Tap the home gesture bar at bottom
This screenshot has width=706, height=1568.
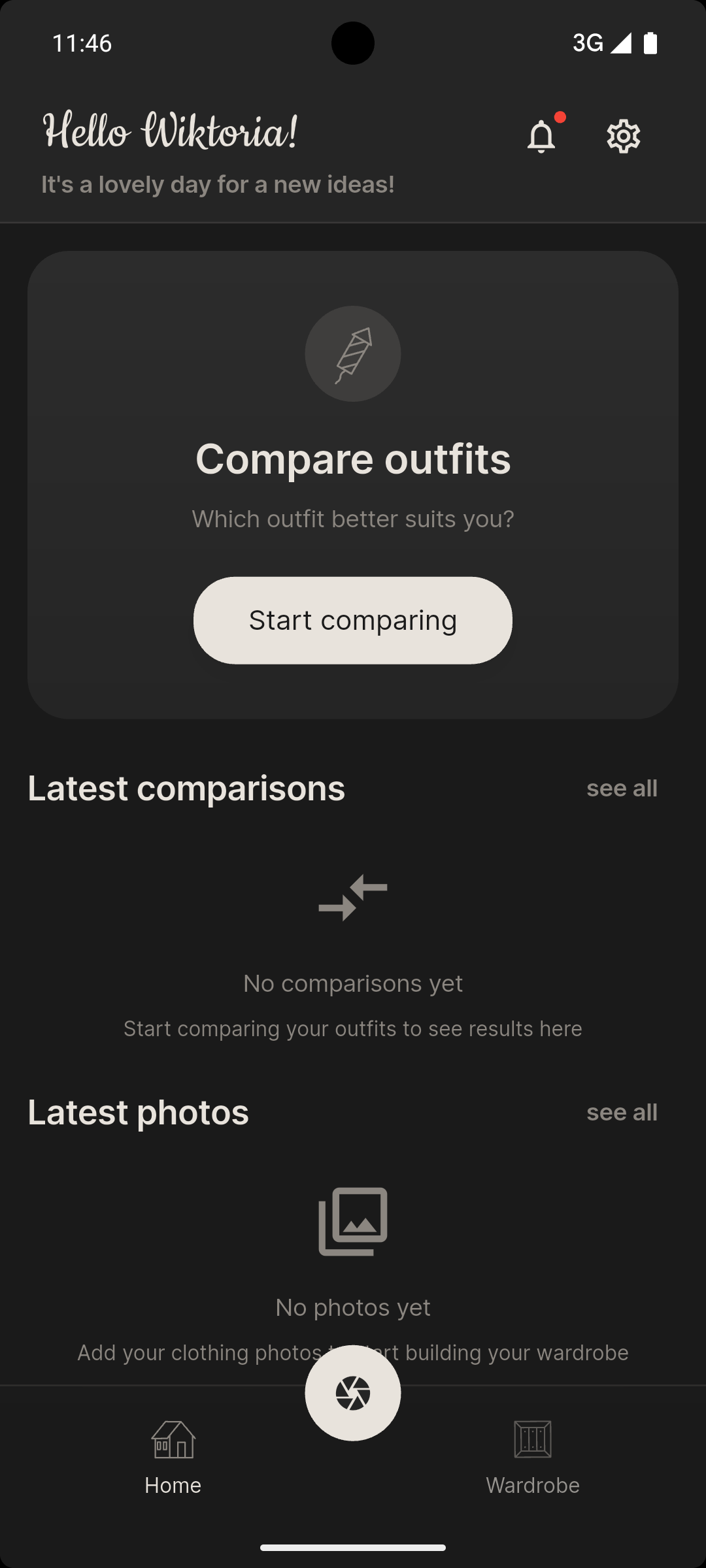tap(352, 1547)
